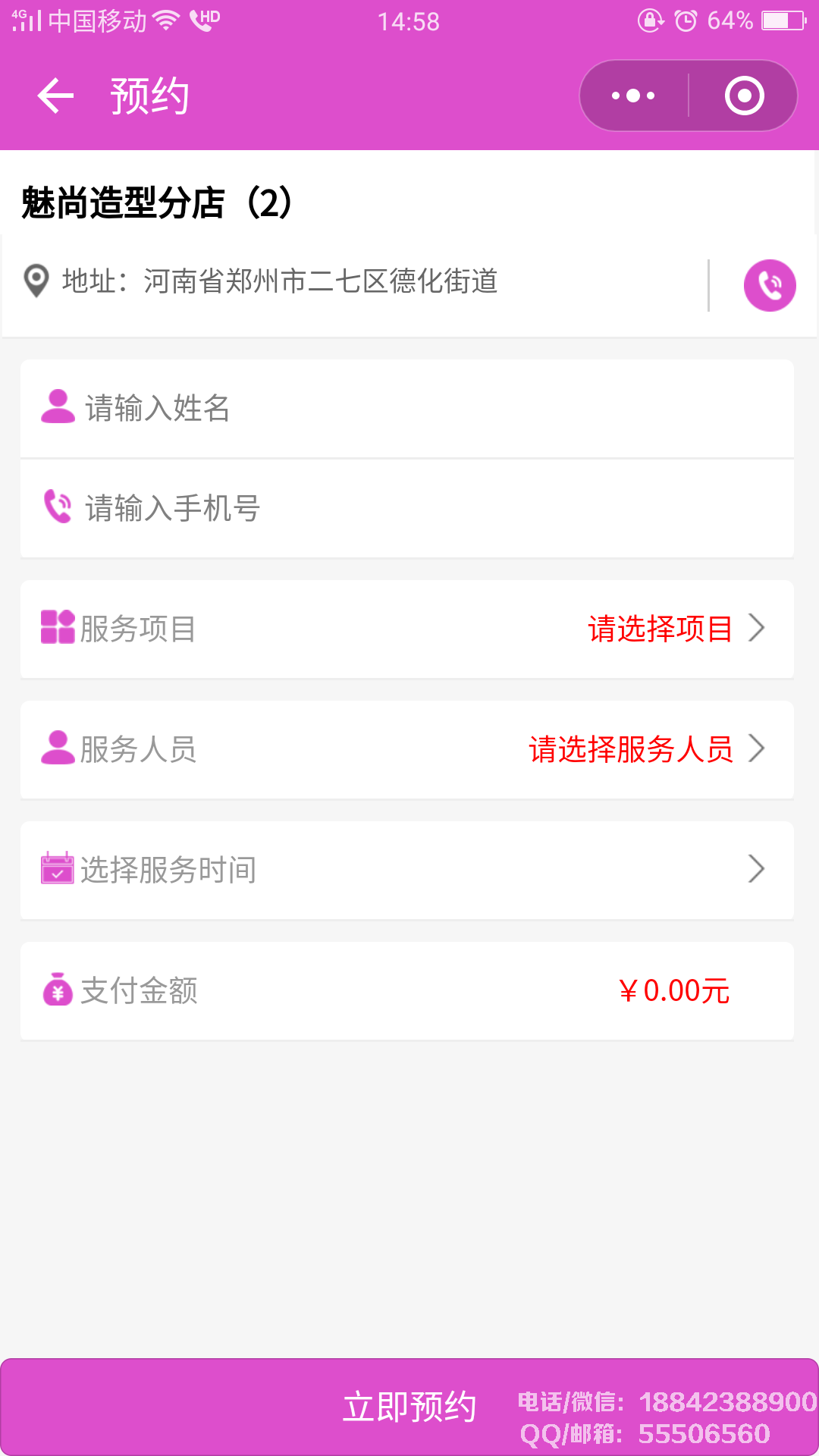The width and height of the screenshot is (819, 1456).
Task: Open 服务人员 to select staff
Action: coord(407,749)
